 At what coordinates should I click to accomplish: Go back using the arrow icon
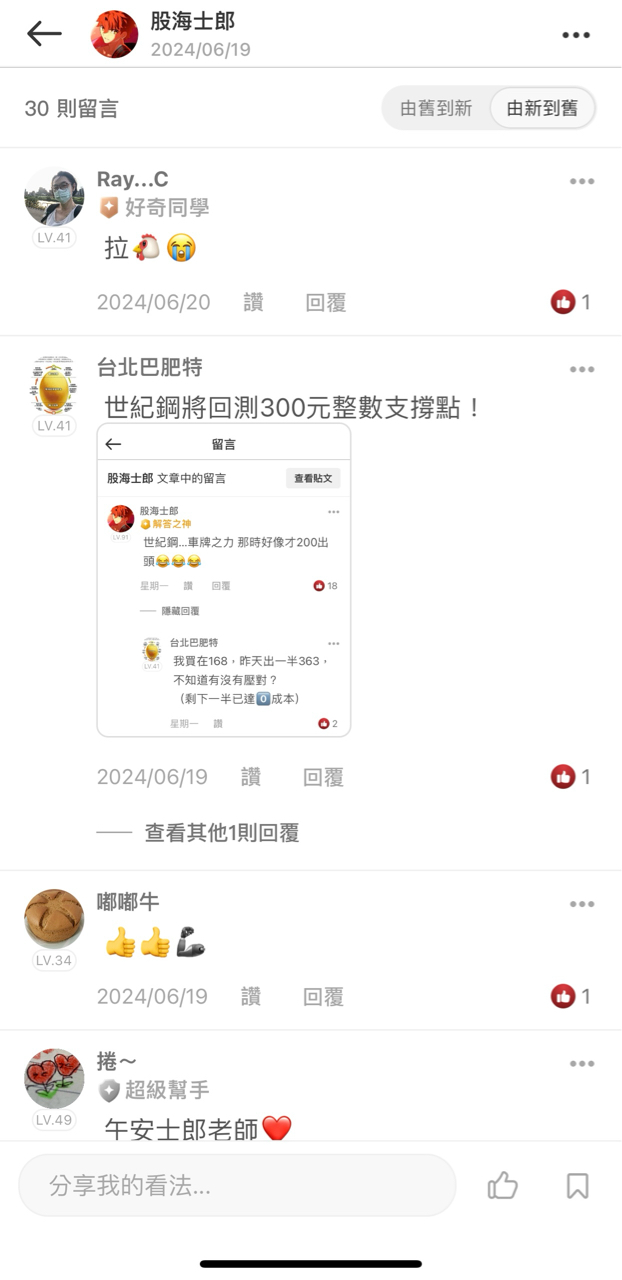pyautogui.click(x=44, y=34)
